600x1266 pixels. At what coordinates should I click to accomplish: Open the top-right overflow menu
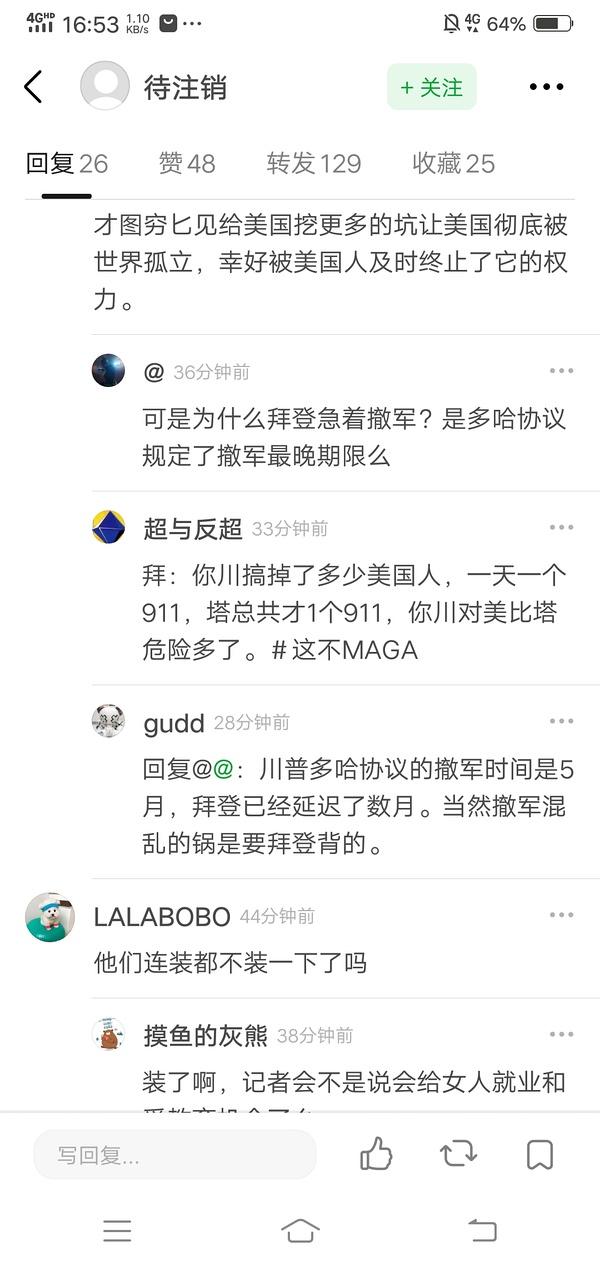(x=546, y=87)
